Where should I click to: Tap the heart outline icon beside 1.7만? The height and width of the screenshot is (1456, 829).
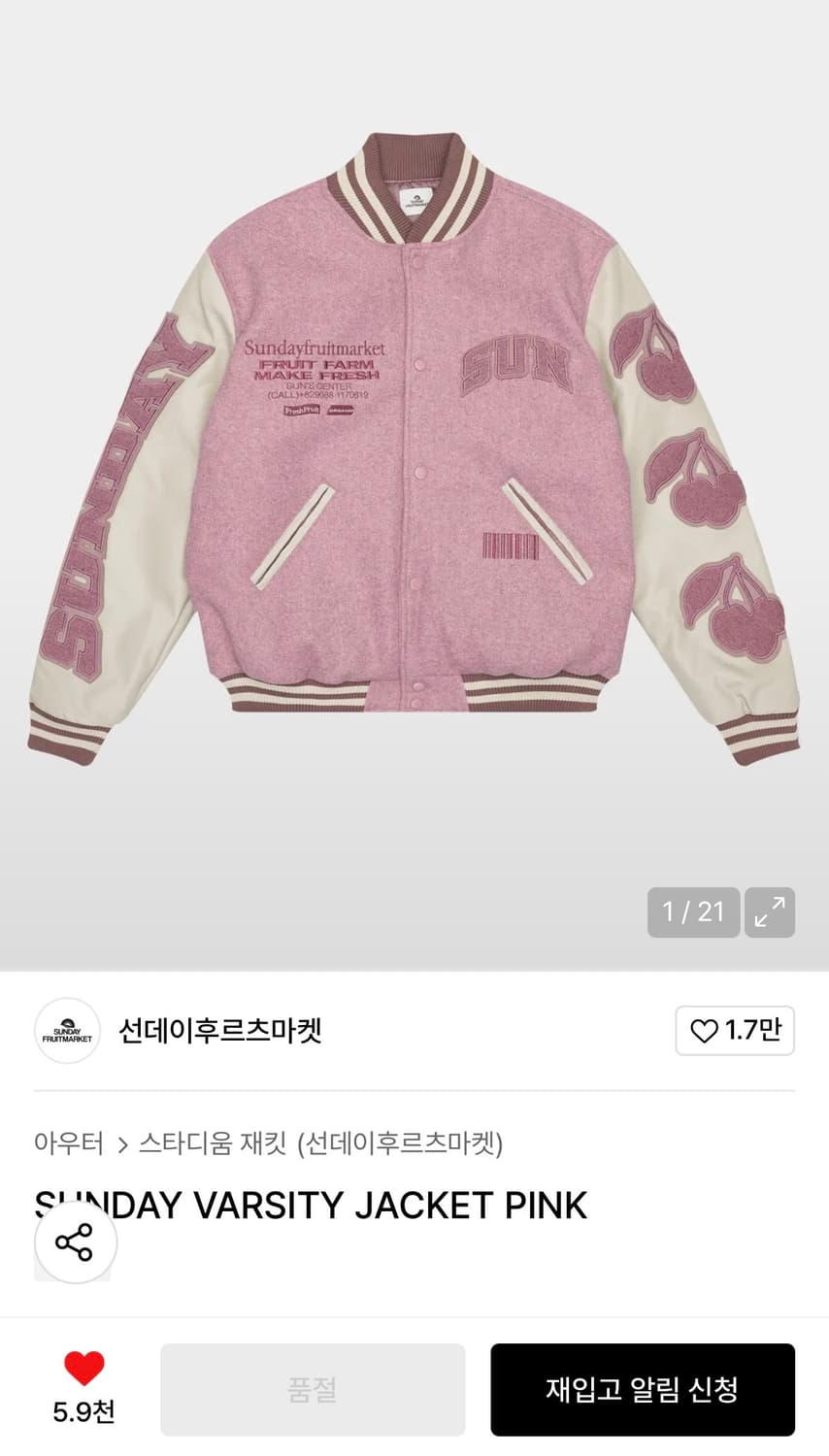click(706, 1031)
